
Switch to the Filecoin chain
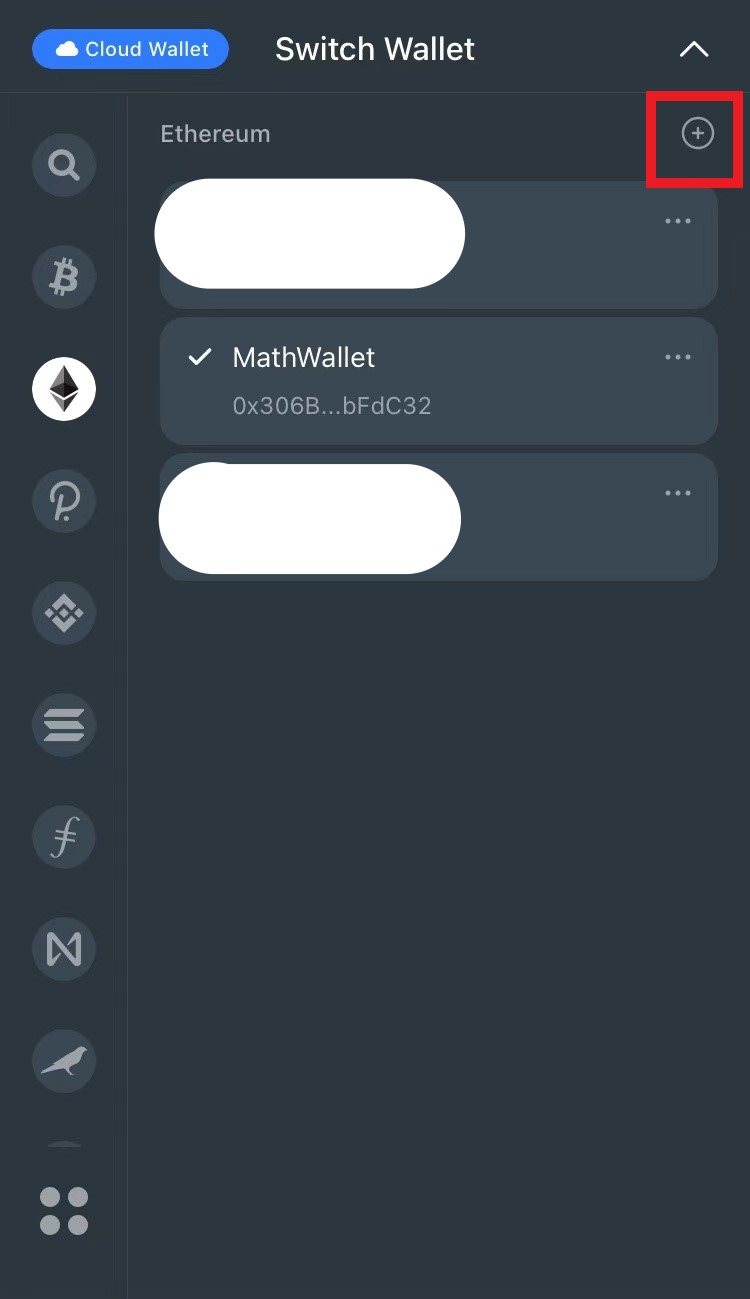tap(64, 836)
